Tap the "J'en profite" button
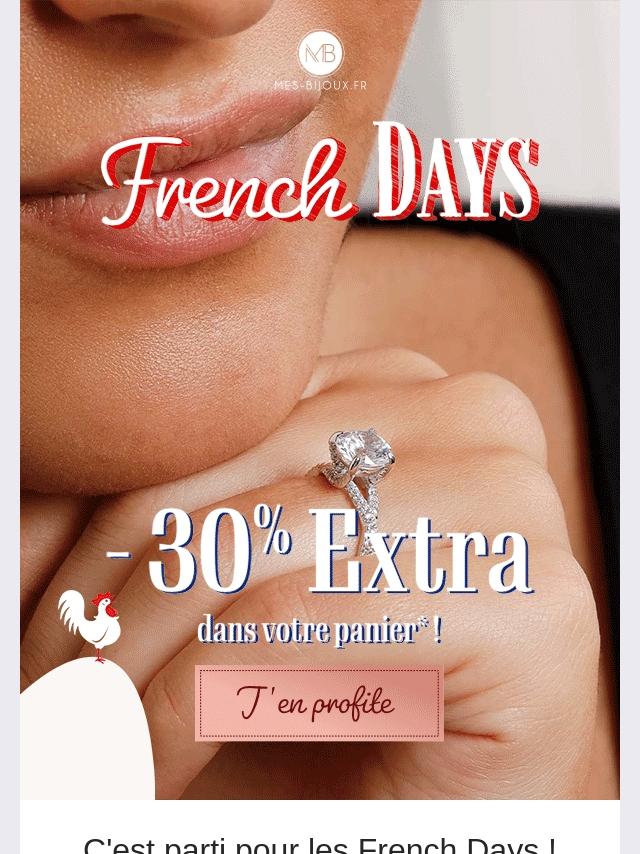Viewport: 640px width, 854px height. pyautogui.click(x=319, y=703)
